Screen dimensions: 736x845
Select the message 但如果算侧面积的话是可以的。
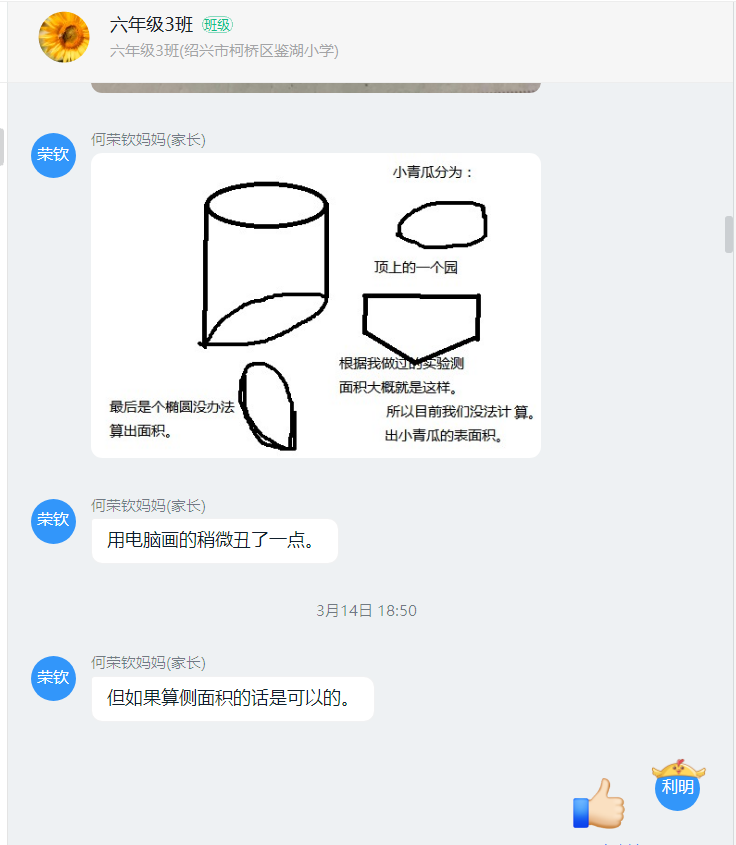pyautogui.click(x=233, y=698)
